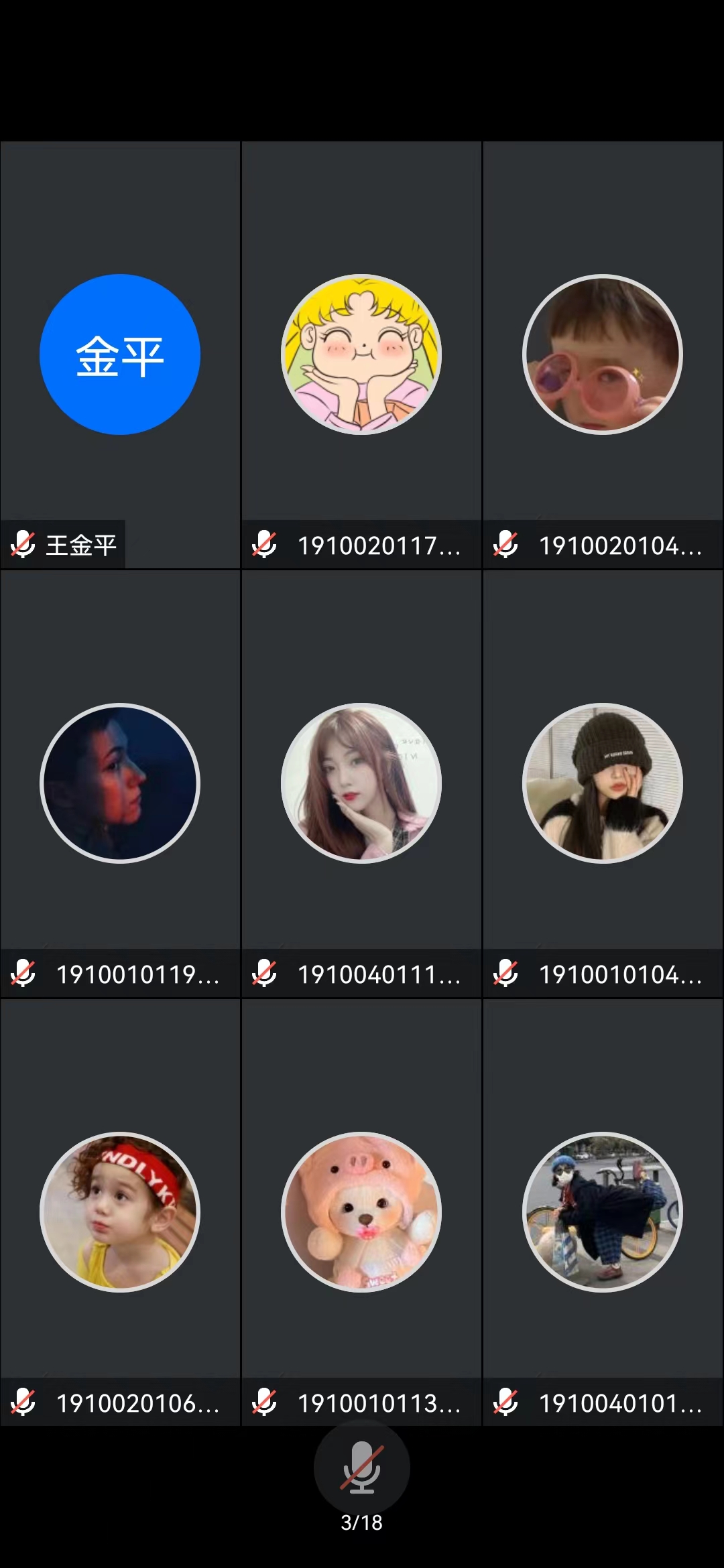View participant tile 1910010119
This screenshot has width=724, height=1568.
click(x=120, y=783)
